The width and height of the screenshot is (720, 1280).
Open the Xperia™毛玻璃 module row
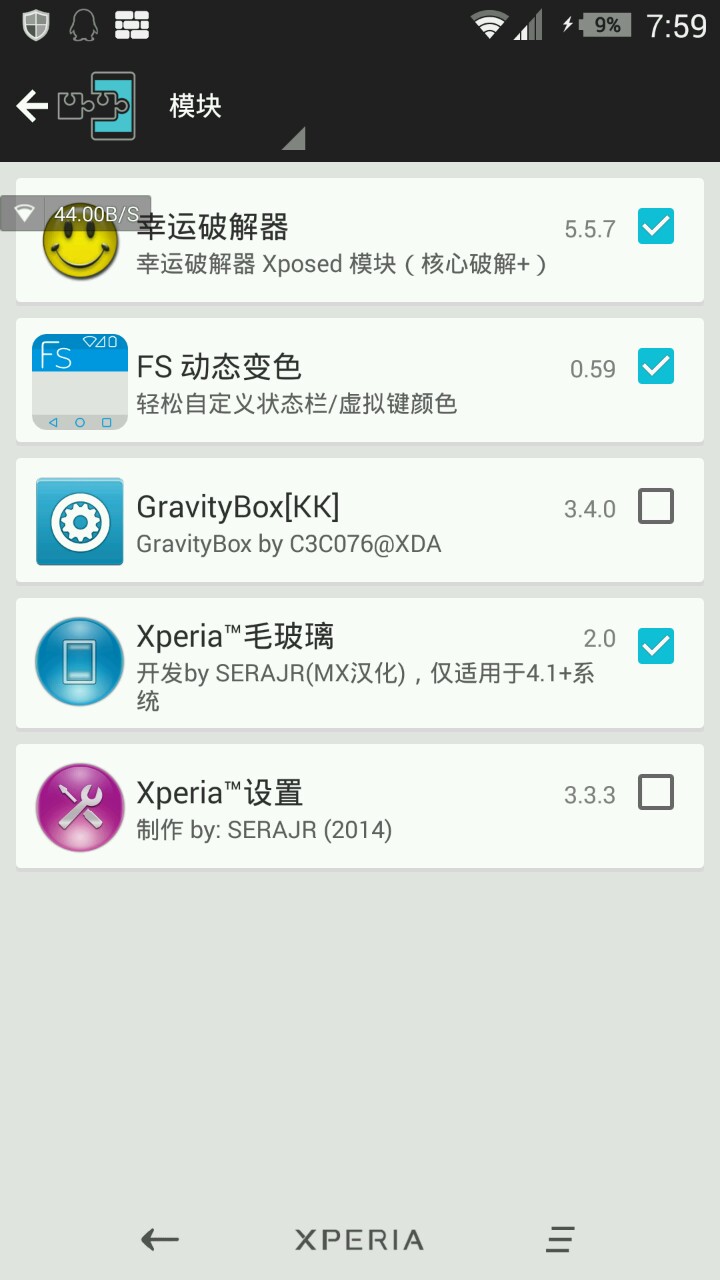pos(340,664)
